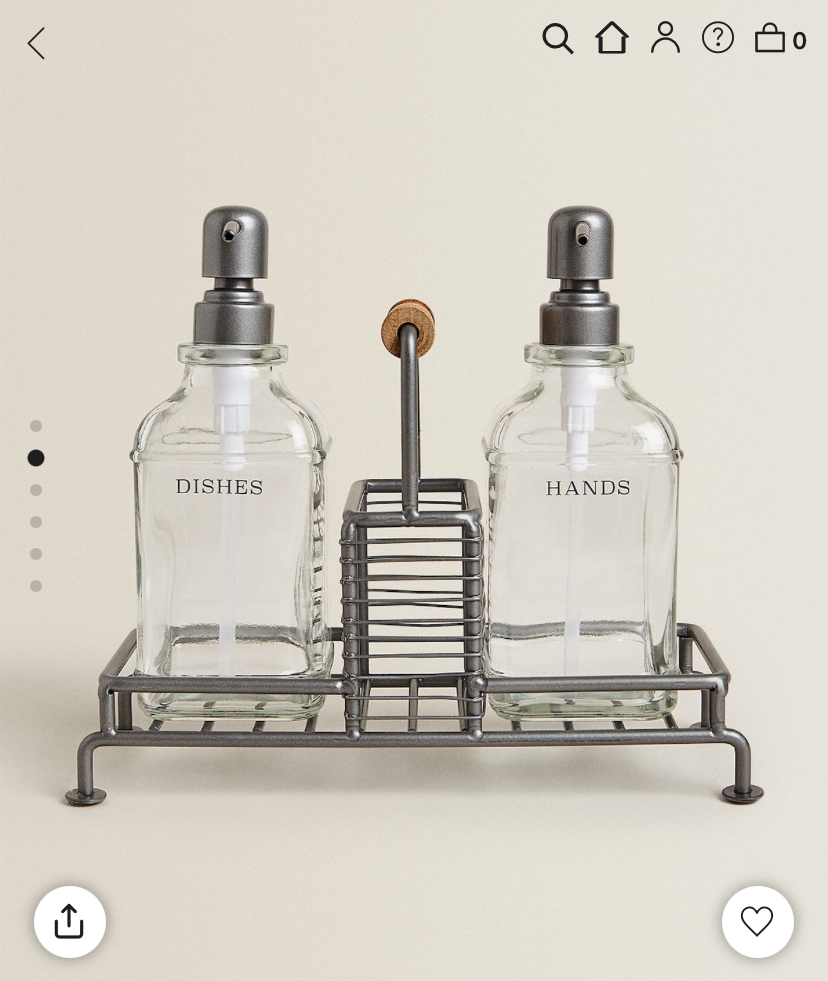Open the help question mark icon
The height and width of the screenshot is (981, 828).
pos(718,38)
